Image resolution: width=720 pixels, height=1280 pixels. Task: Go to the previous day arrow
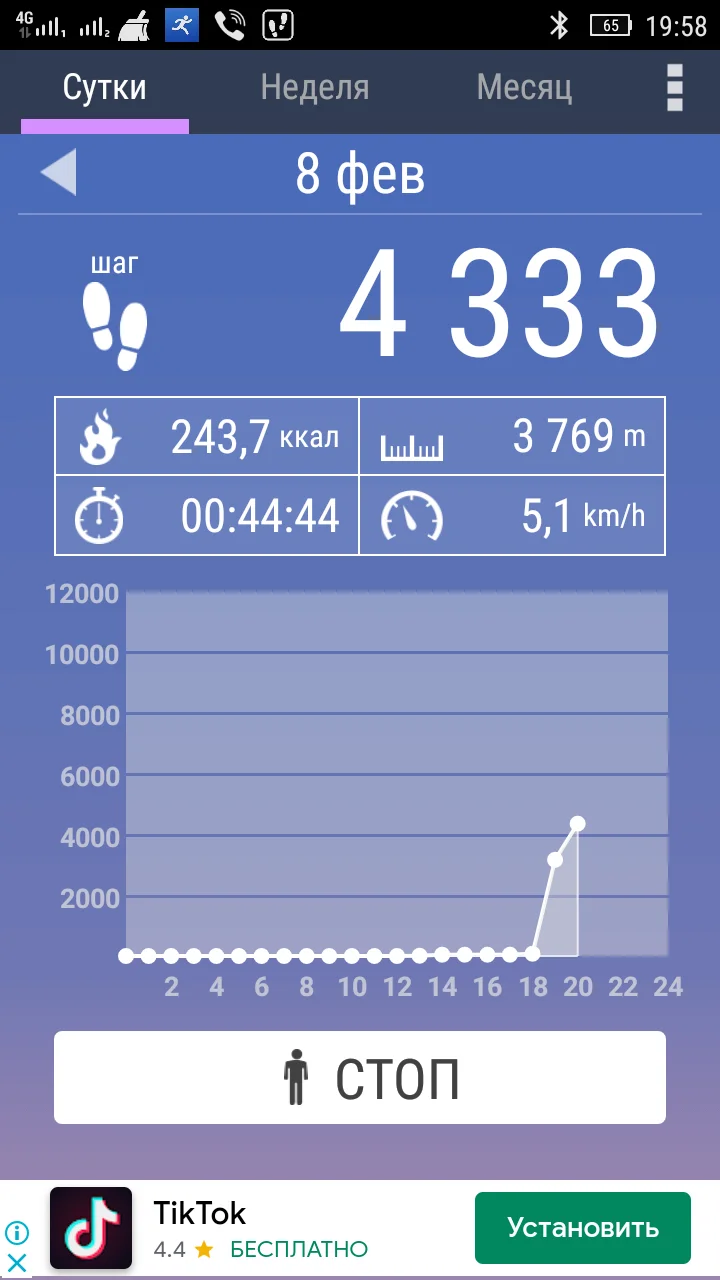pos(58,172)
